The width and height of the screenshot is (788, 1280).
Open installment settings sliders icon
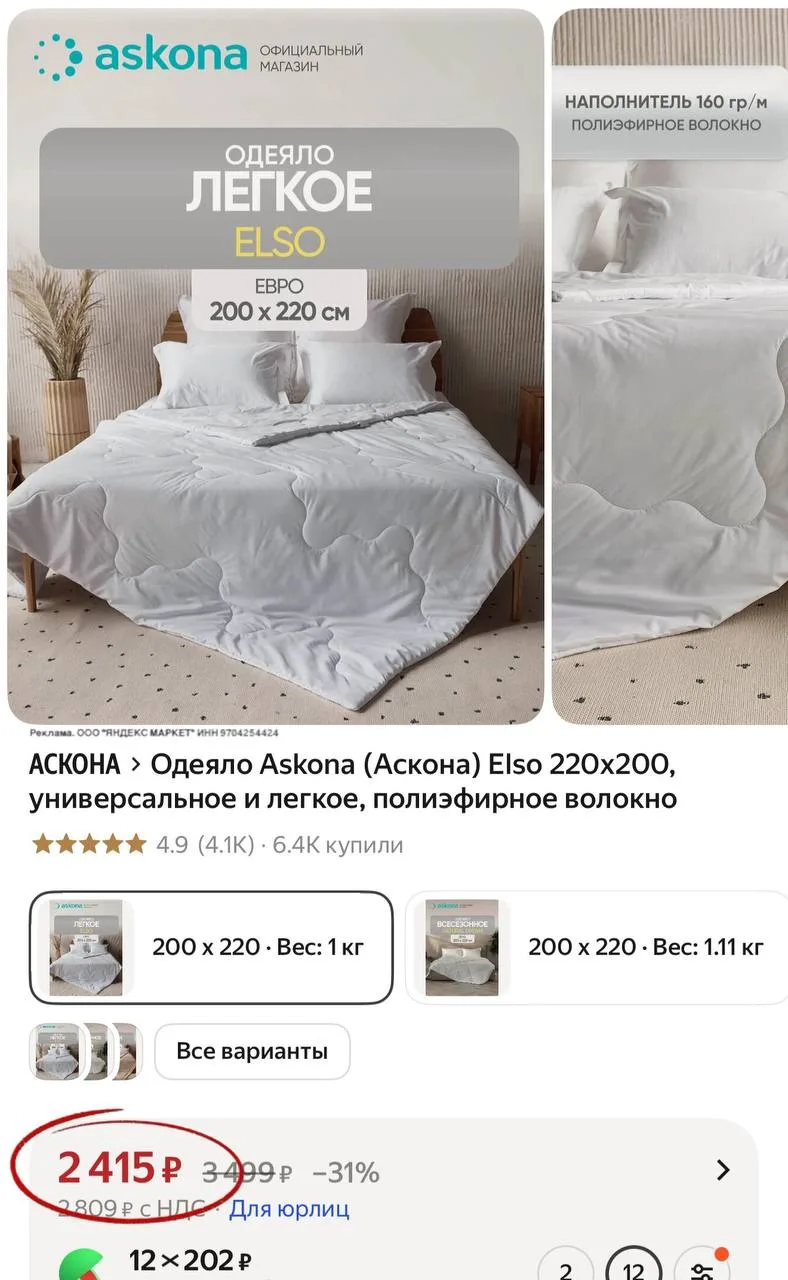tap(701, 1268)
